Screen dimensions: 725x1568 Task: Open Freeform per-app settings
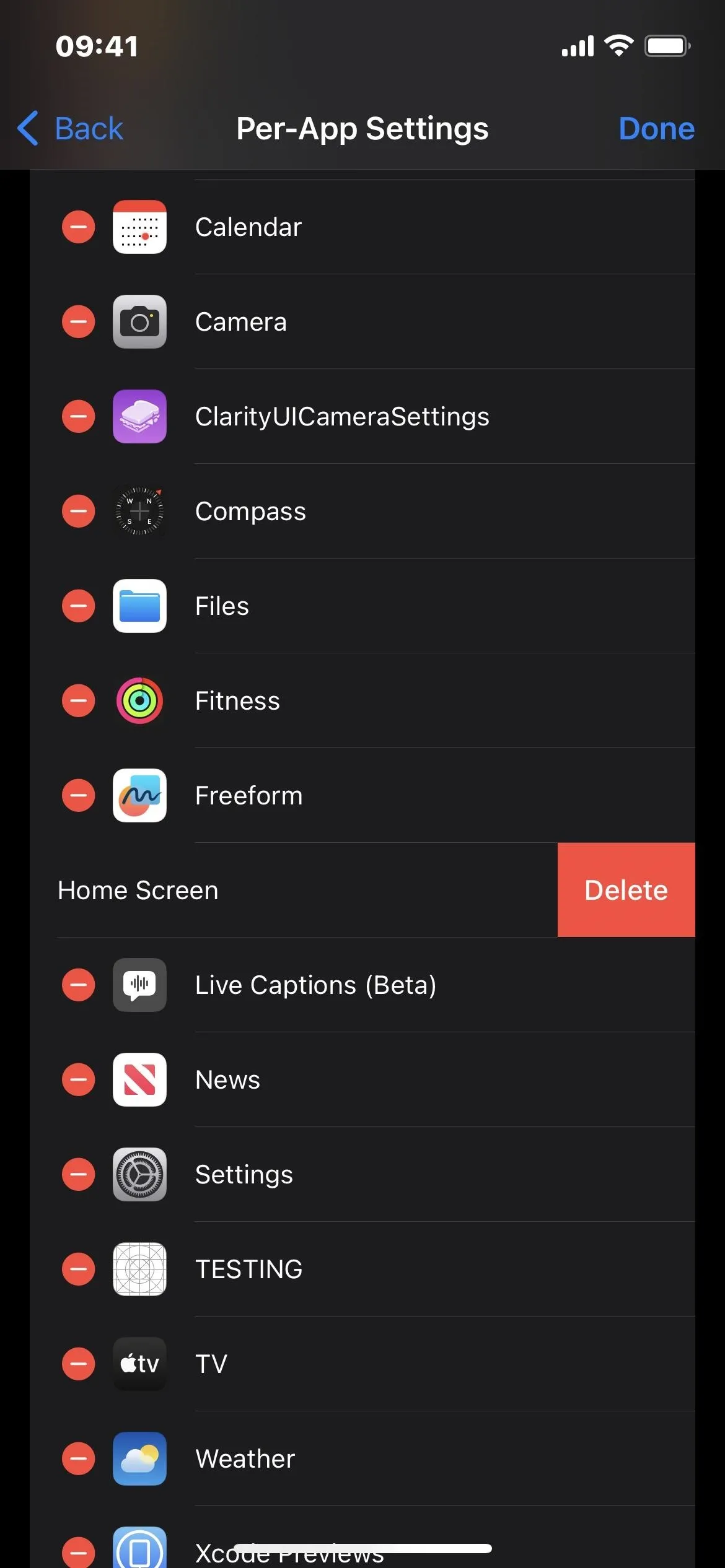(362, 795)
